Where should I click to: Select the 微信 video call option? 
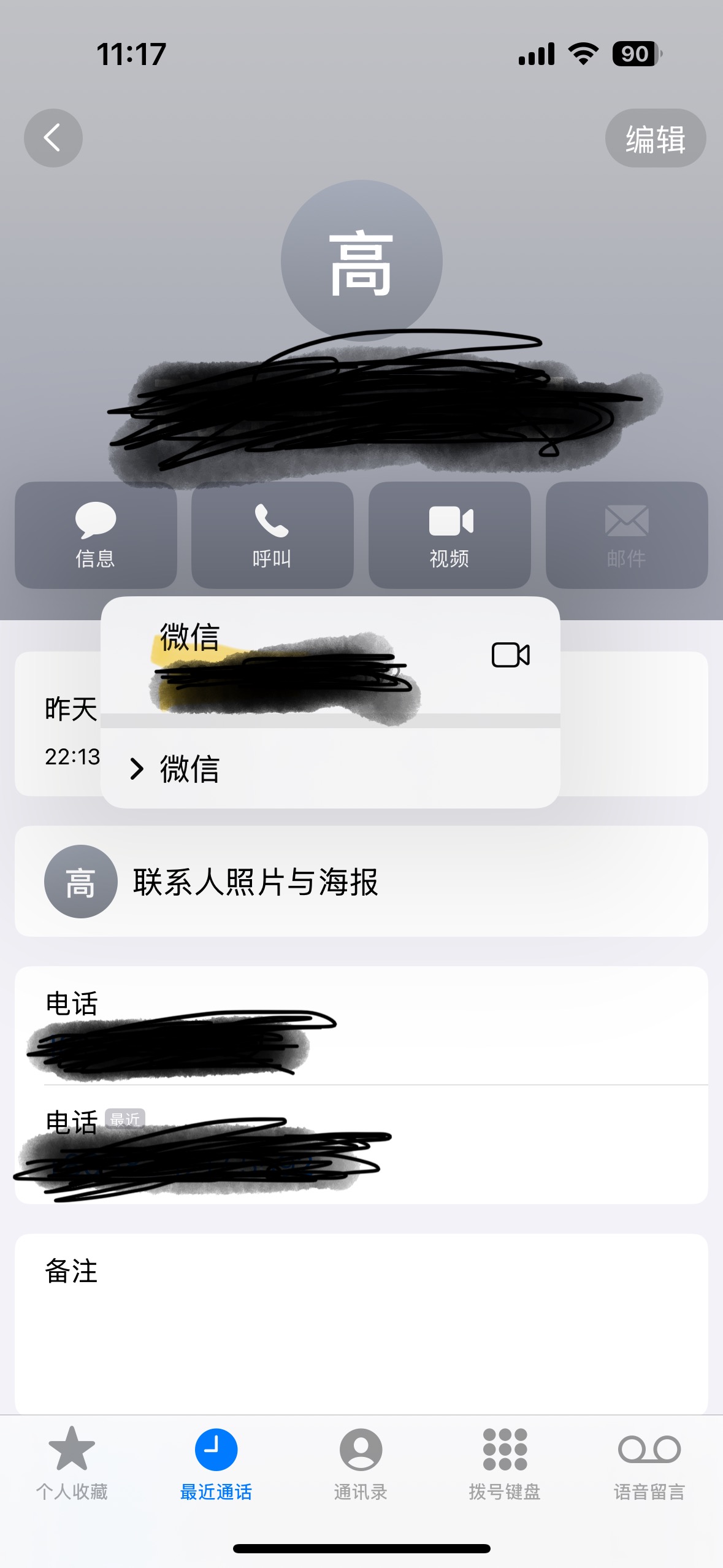[330, 655]
